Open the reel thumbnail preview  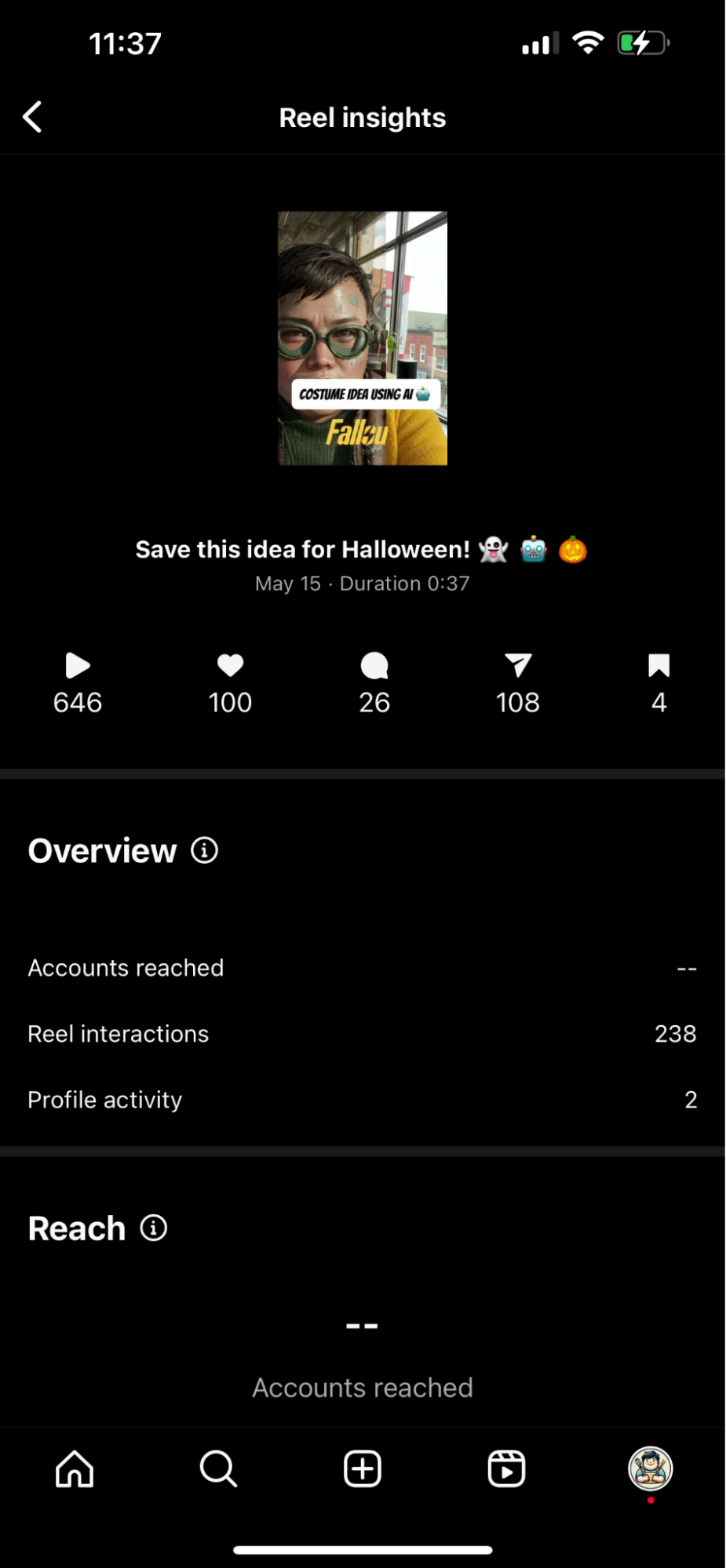pos(363,338)
